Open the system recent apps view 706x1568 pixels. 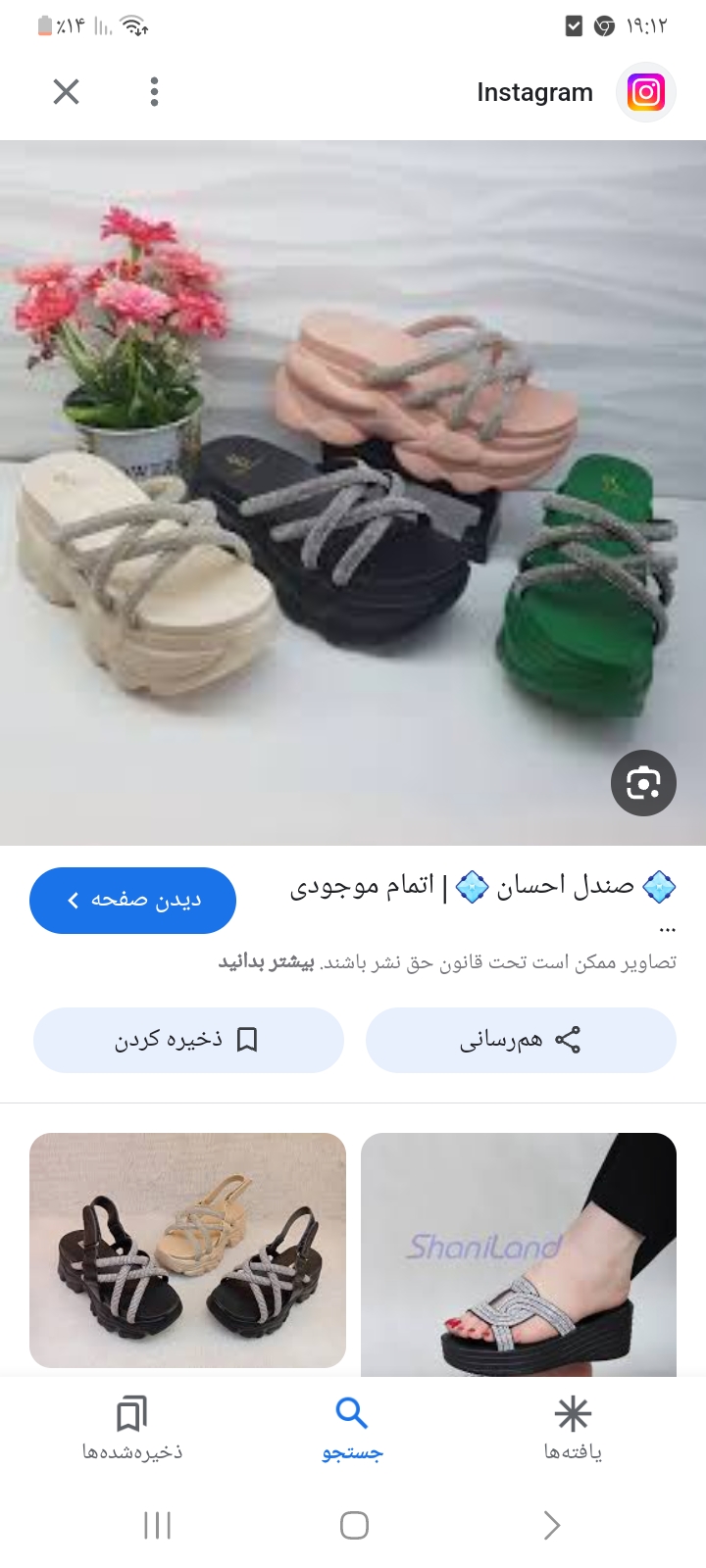coord(157,1525)
